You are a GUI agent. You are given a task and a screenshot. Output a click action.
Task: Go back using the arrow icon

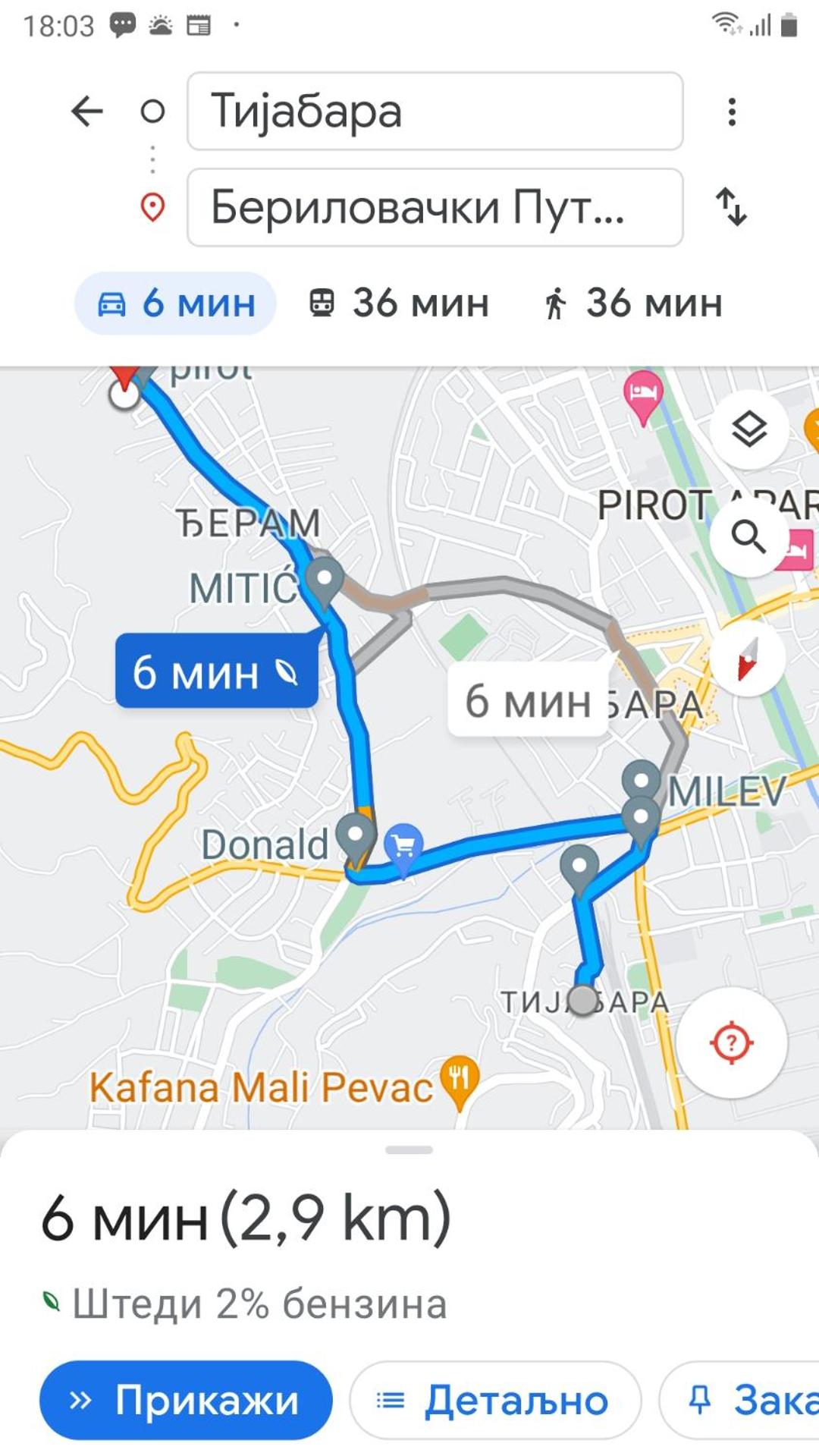click(x=87, y=112)
